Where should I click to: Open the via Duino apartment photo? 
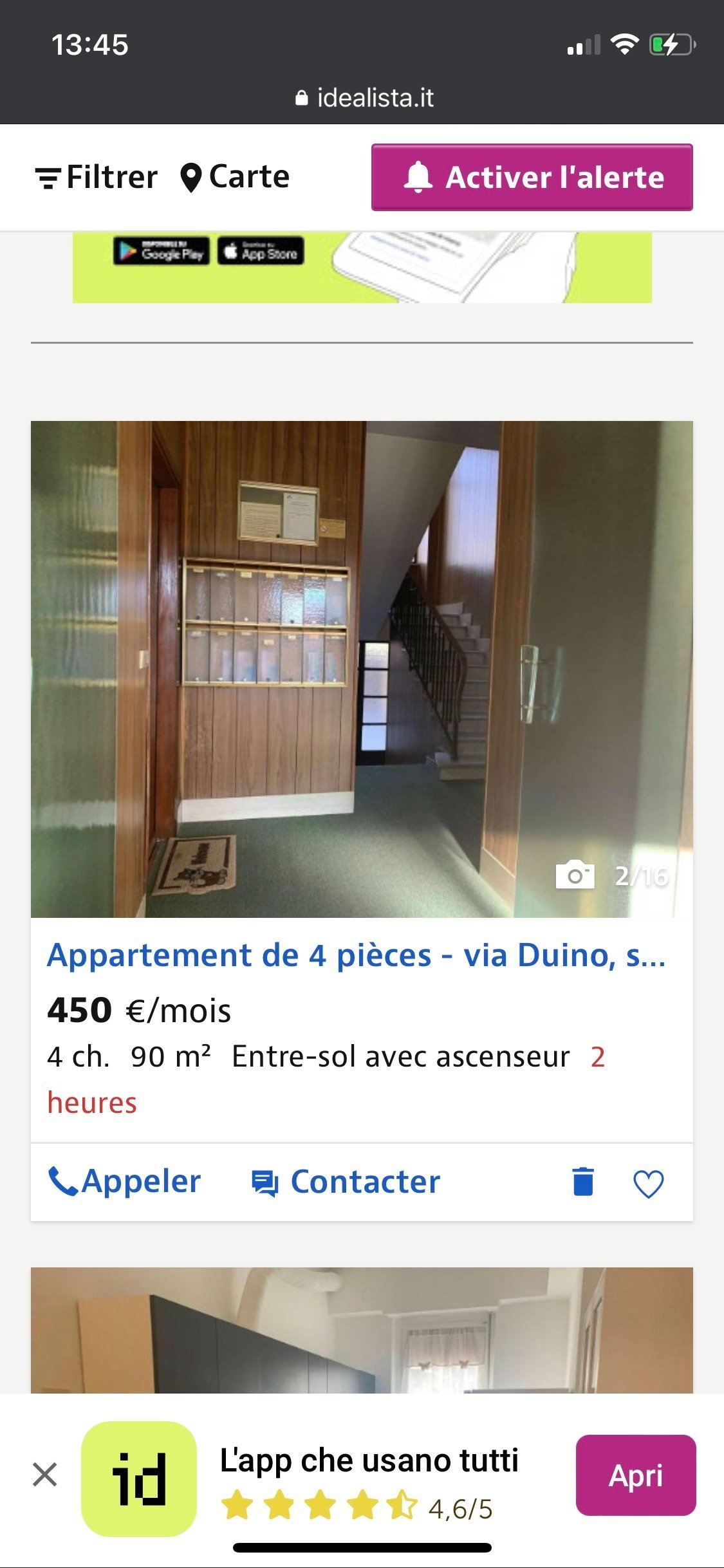pos(362,669)
